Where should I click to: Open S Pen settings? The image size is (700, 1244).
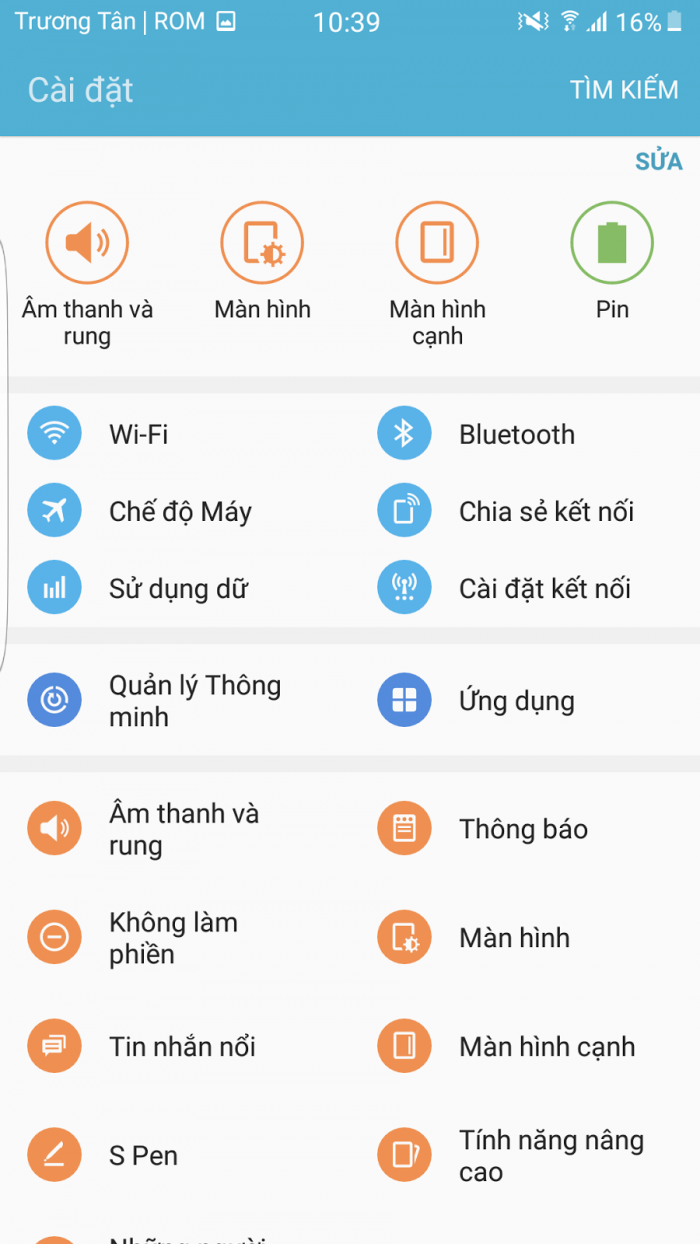tap(143, 1156)
